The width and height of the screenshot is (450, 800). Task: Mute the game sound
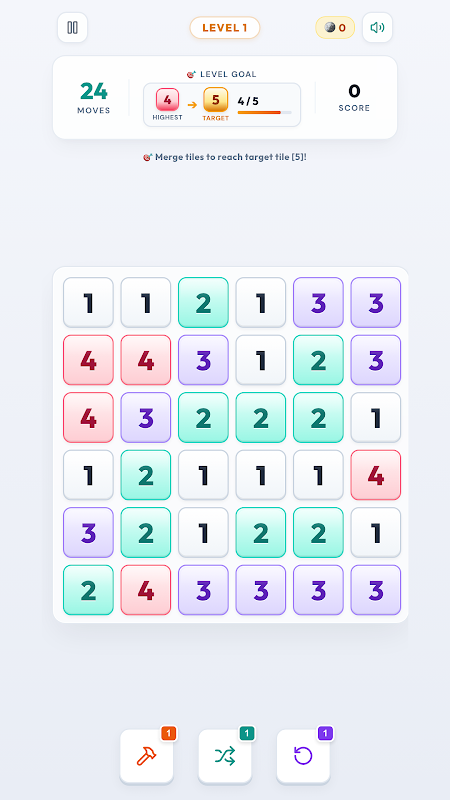coord(377,28)
